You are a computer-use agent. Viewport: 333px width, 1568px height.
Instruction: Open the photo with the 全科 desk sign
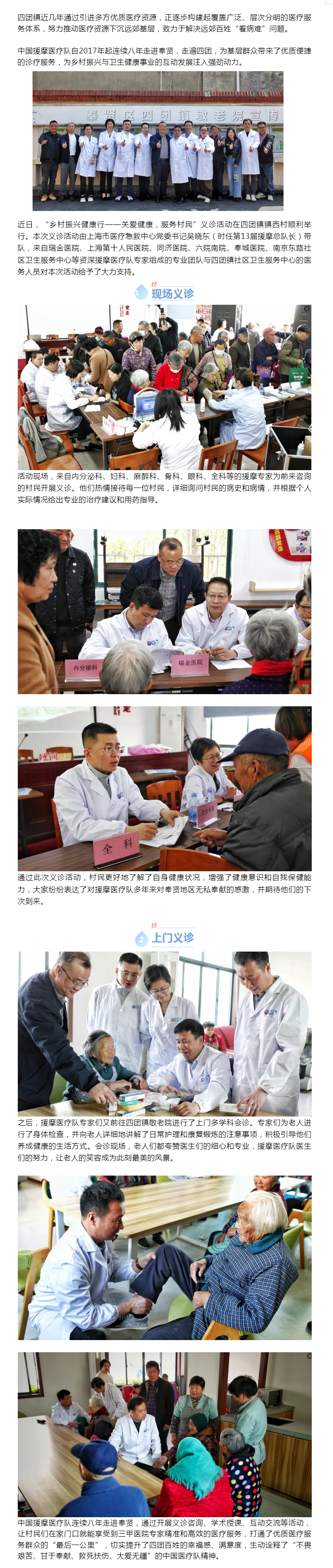click(165, 788)
